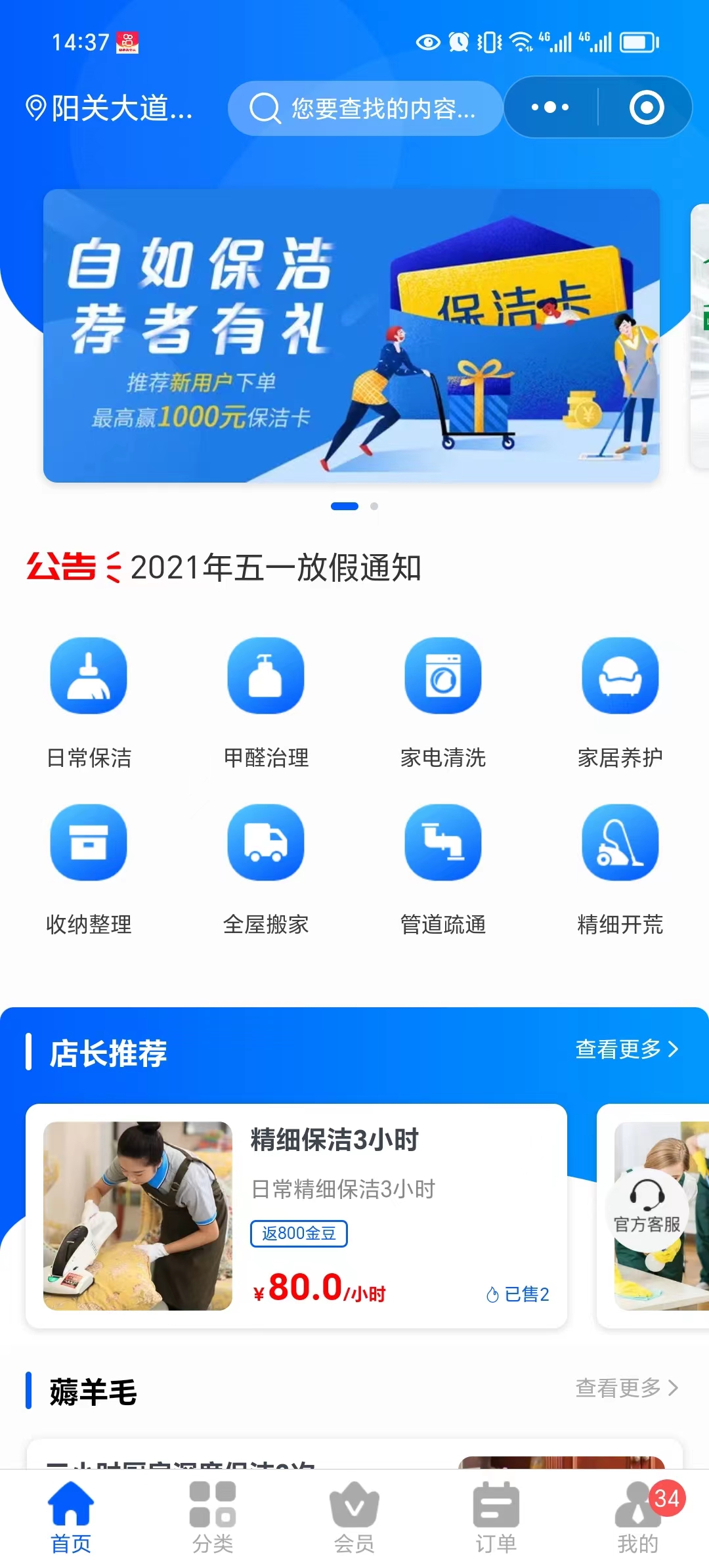Viewport: 709px width, 1568px height.
Task: Select the 家居养护 sofa icon
Action: (620, 676)
